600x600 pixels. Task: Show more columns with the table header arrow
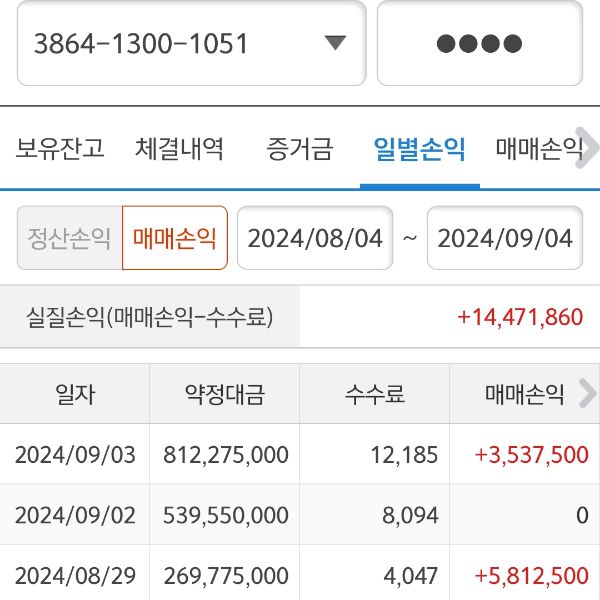pyautogui.click(x=587, y=393)
